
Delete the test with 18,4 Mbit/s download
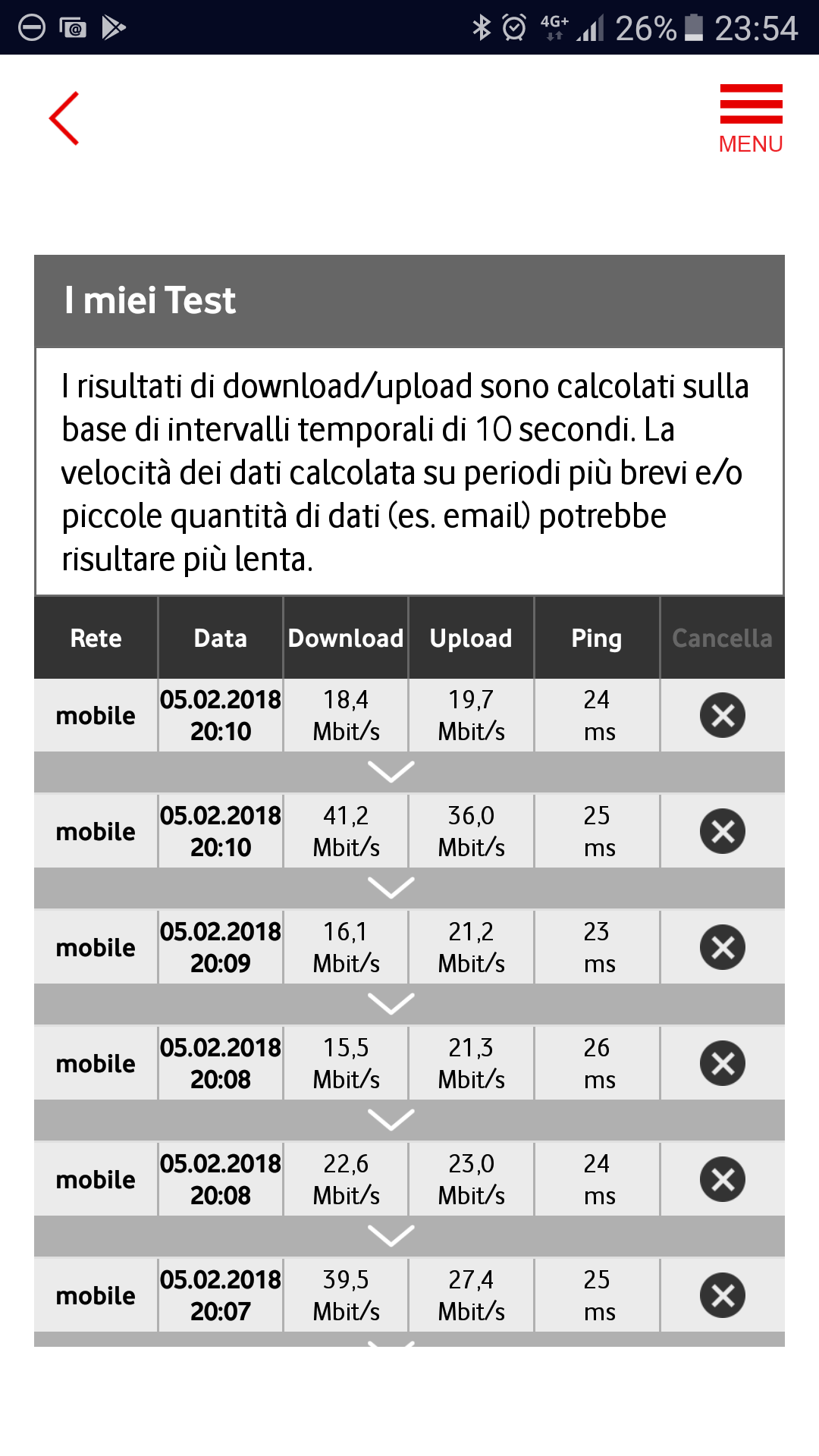tap(723, 715)
